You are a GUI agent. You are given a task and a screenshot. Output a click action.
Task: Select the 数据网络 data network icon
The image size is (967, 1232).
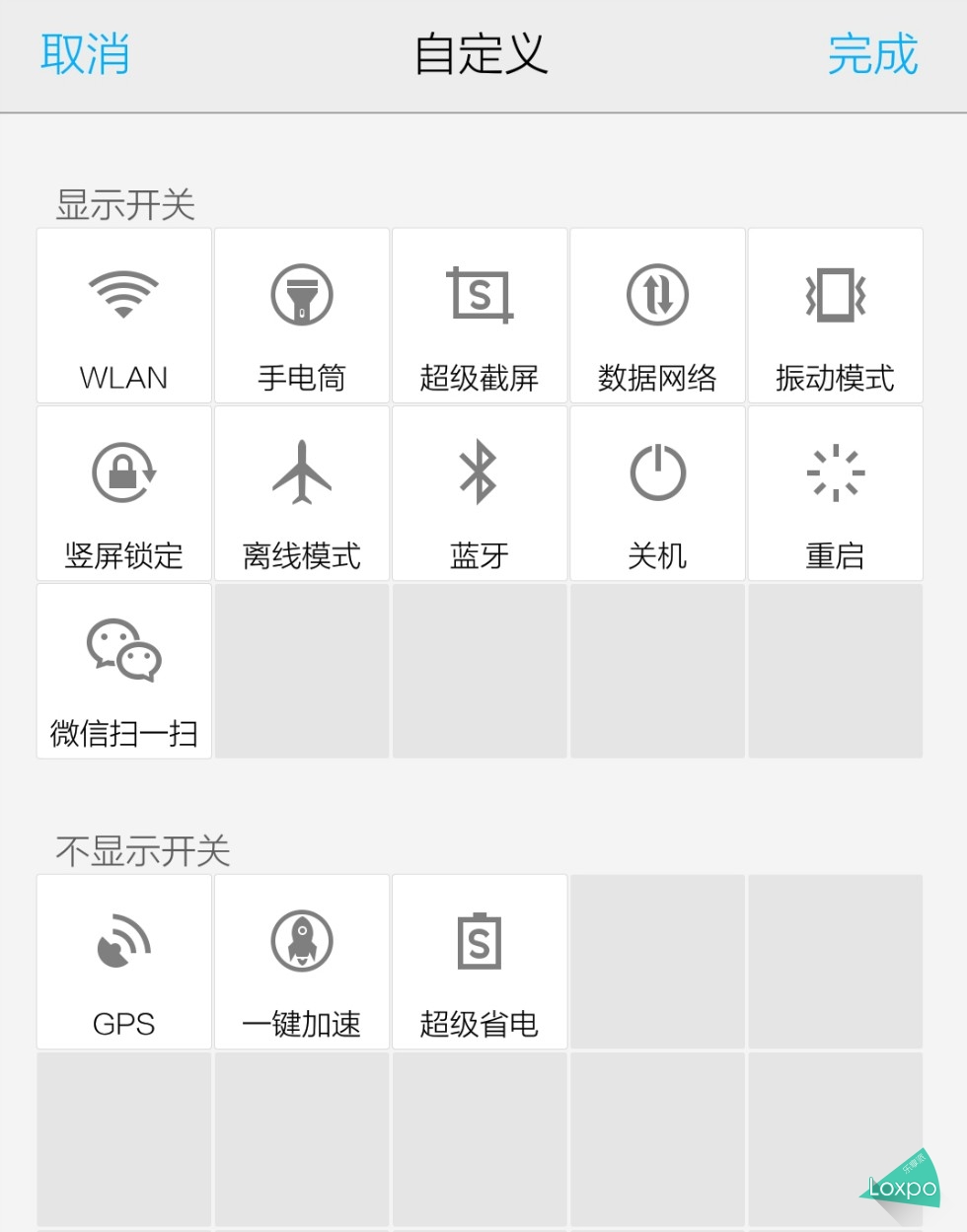pos(657,294)
